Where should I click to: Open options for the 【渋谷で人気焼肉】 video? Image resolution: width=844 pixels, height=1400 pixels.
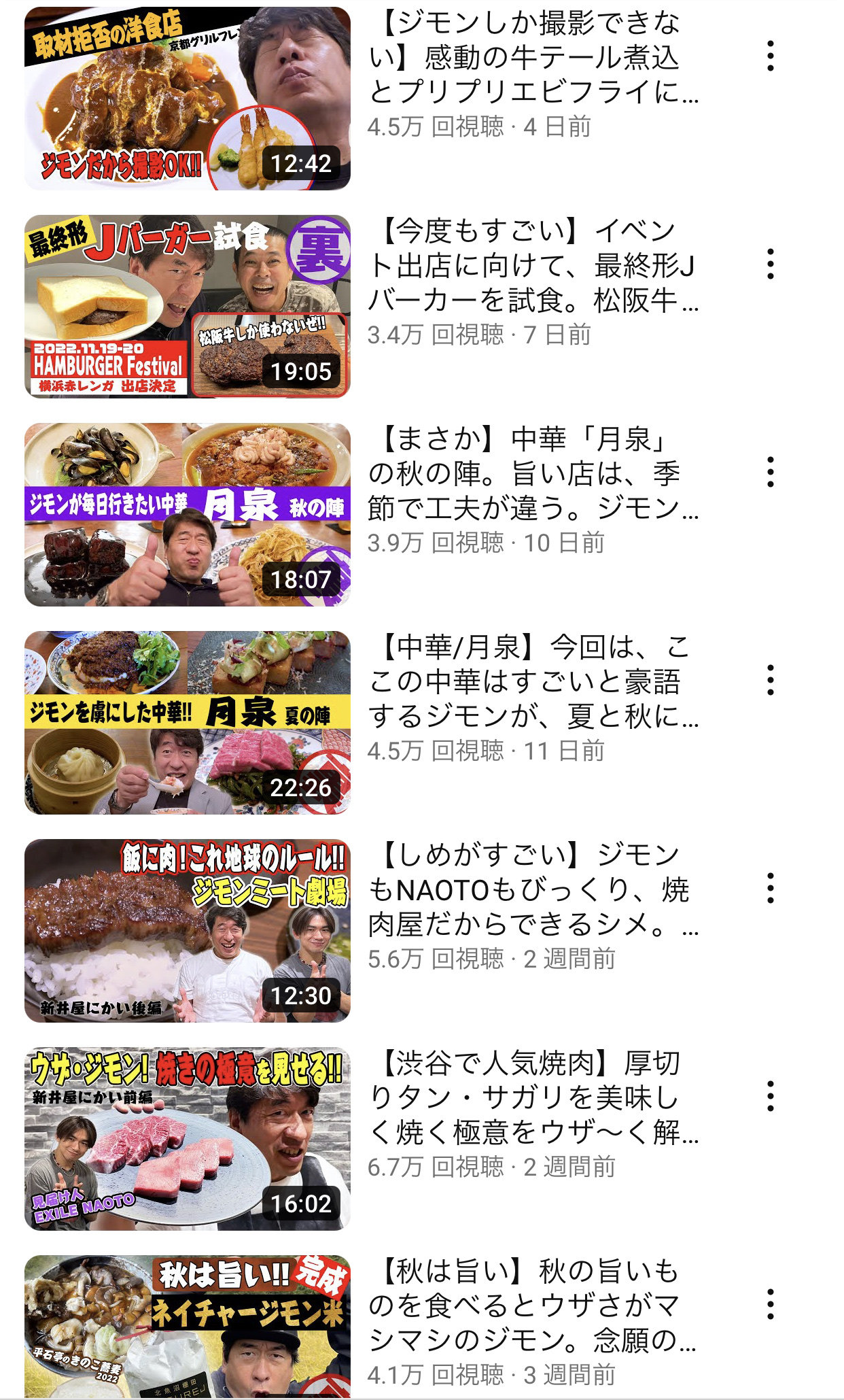coord(770,1096)
